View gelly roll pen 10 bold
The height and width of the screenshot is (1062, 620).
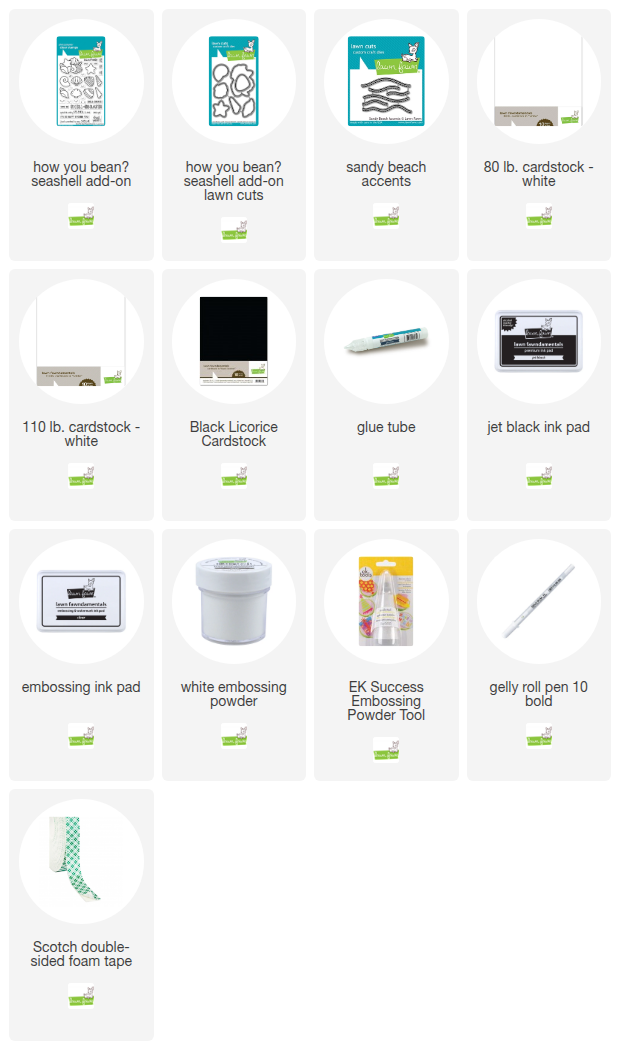pos(538,602)
